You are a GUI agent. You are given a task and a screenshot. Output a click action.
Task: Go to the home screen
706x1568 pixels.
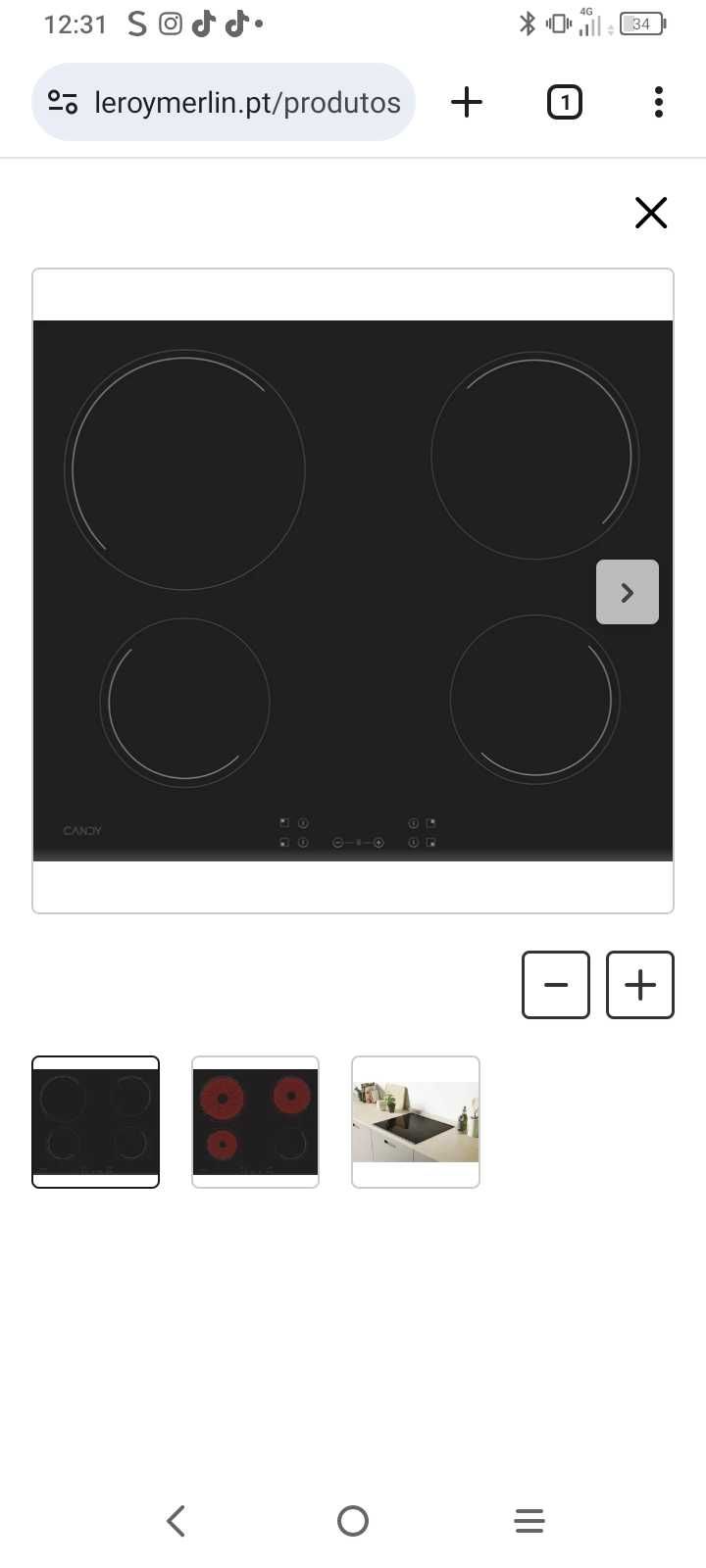pyautogui.click(x=353, y=1521)
